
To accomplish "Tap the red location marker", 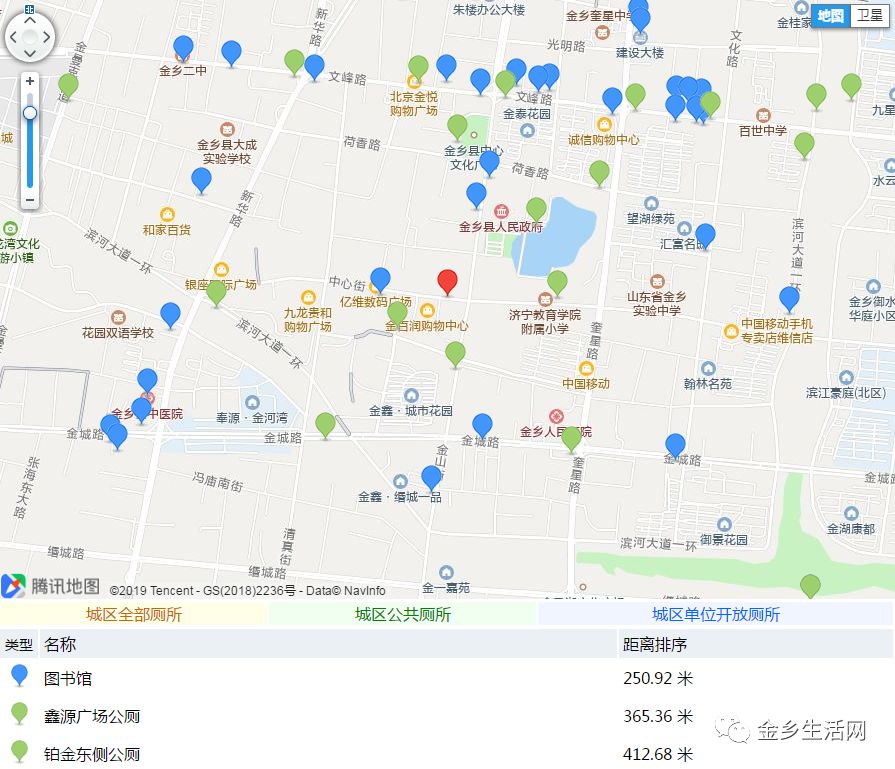I will tap(448, 281).
